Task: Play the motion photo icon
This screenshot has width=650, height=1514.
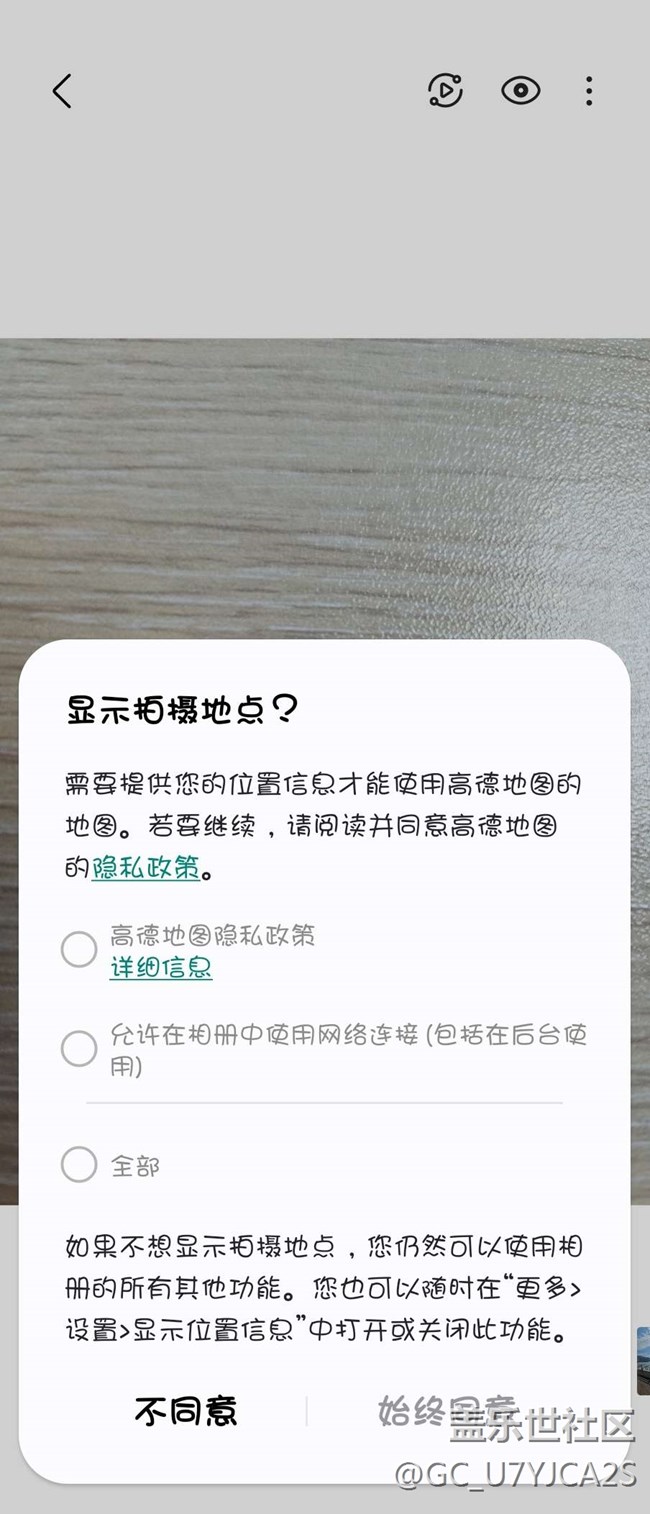Action: pyautogui.click(x=445, y=91)
